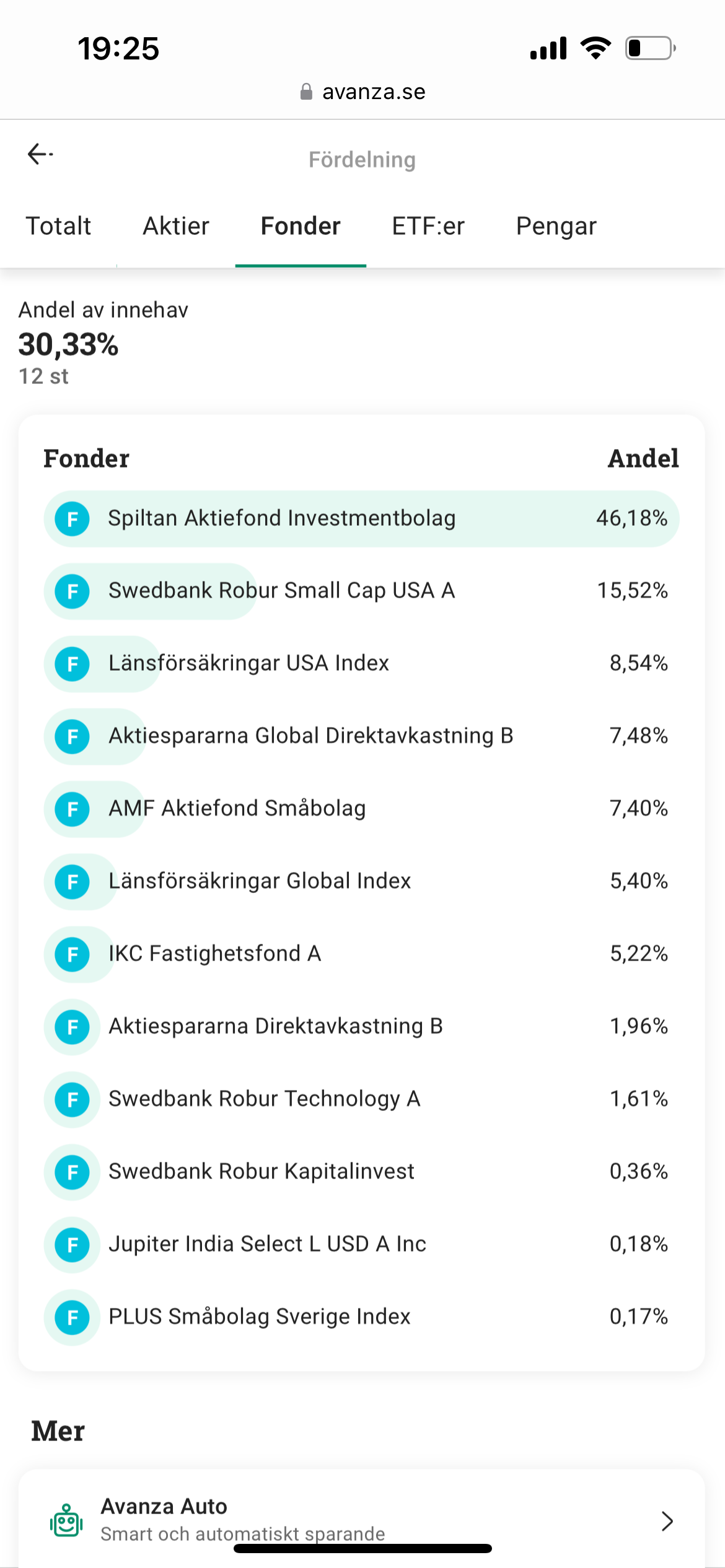Go back using the arrow icon
This screenshot has height=1568, width=725.
pos(40,154)
